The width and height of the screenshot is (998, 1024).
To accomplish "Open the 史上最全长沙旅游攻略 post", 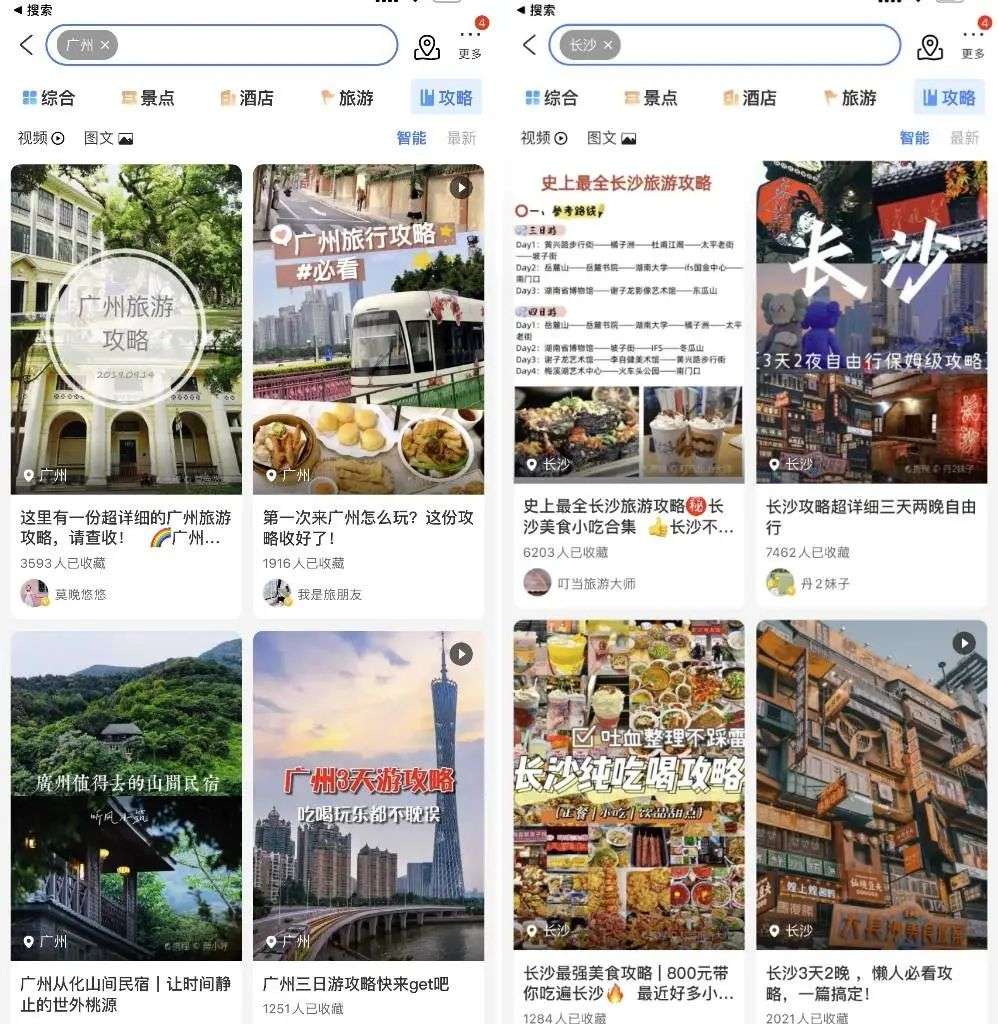I will point(629,320).
